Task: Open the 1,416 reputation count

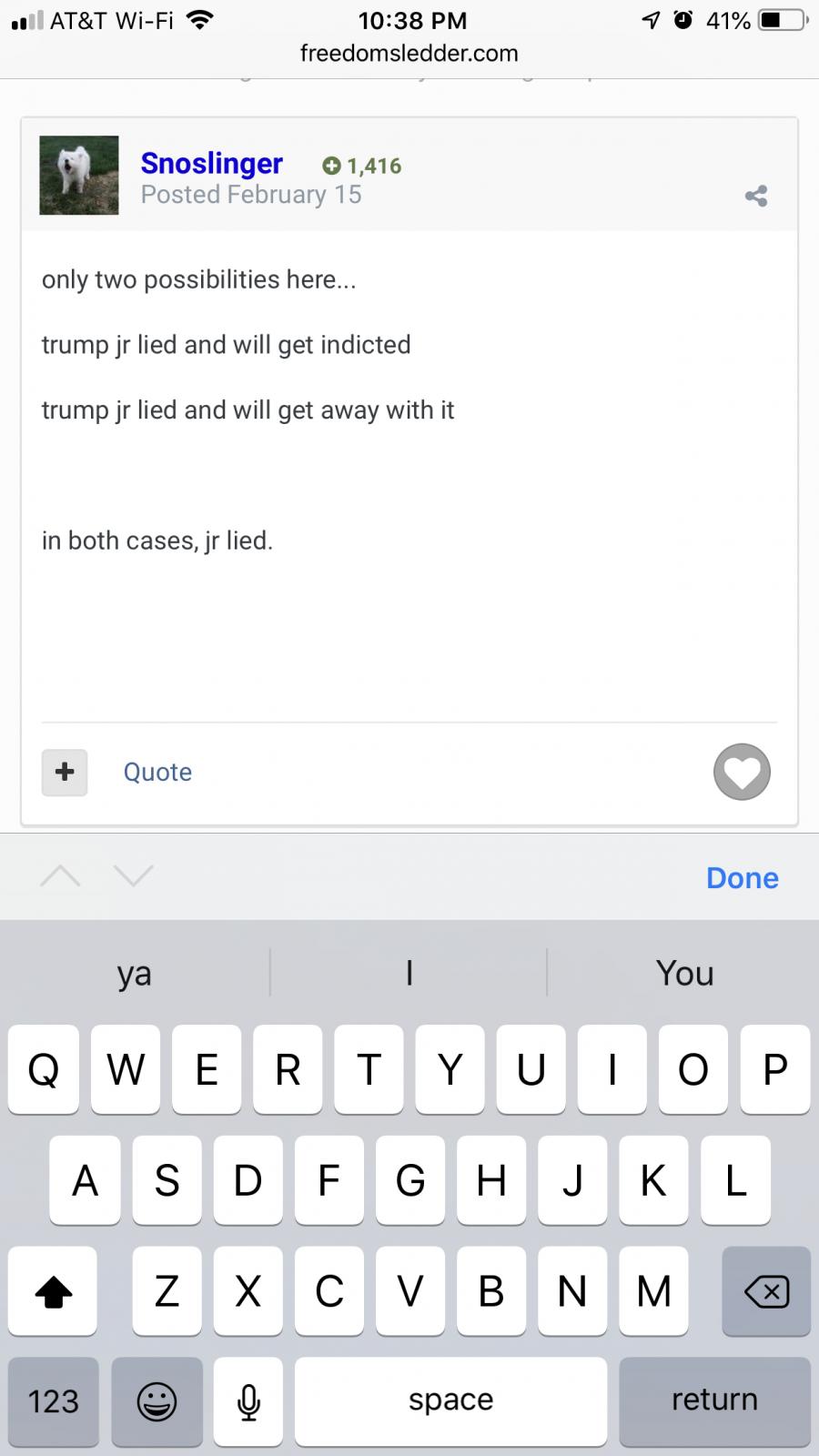Action: pyautogui.click(x=361, y=166)
